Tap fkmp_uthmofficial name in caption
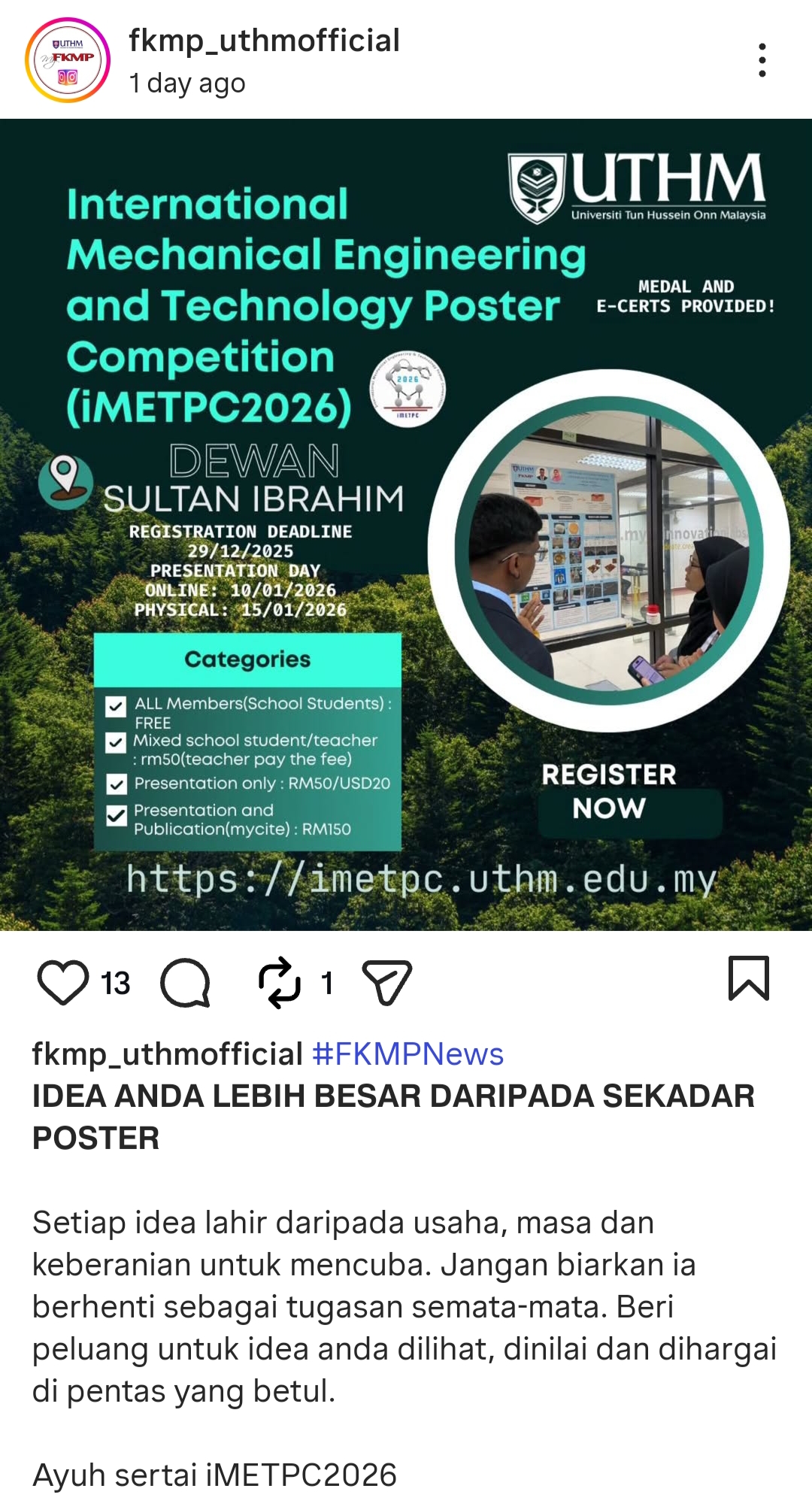The height and width of the screenshot is (1507, 812). 167,1054
